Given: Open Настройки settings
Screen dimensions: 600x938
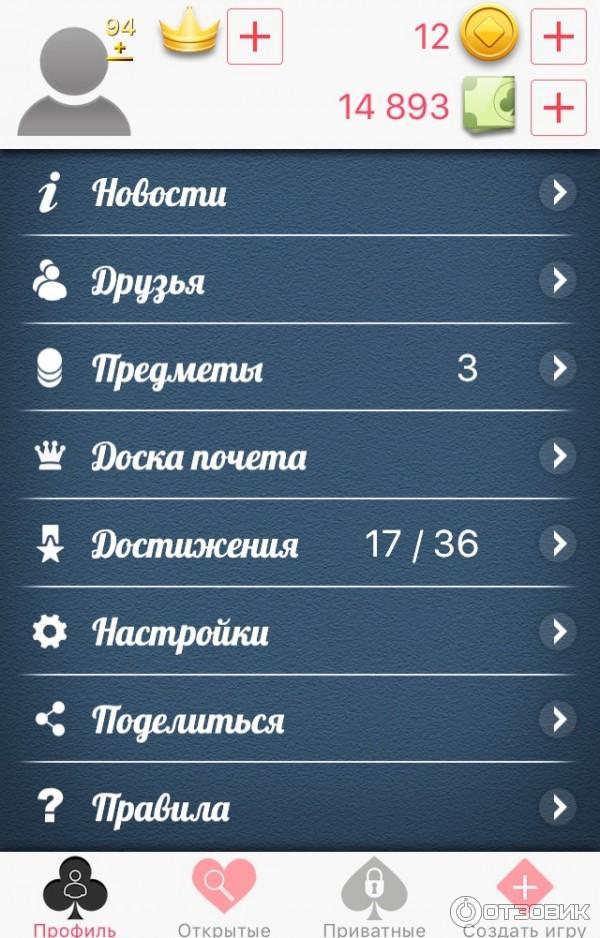Looking at the screenshot, I should point(300,632).
